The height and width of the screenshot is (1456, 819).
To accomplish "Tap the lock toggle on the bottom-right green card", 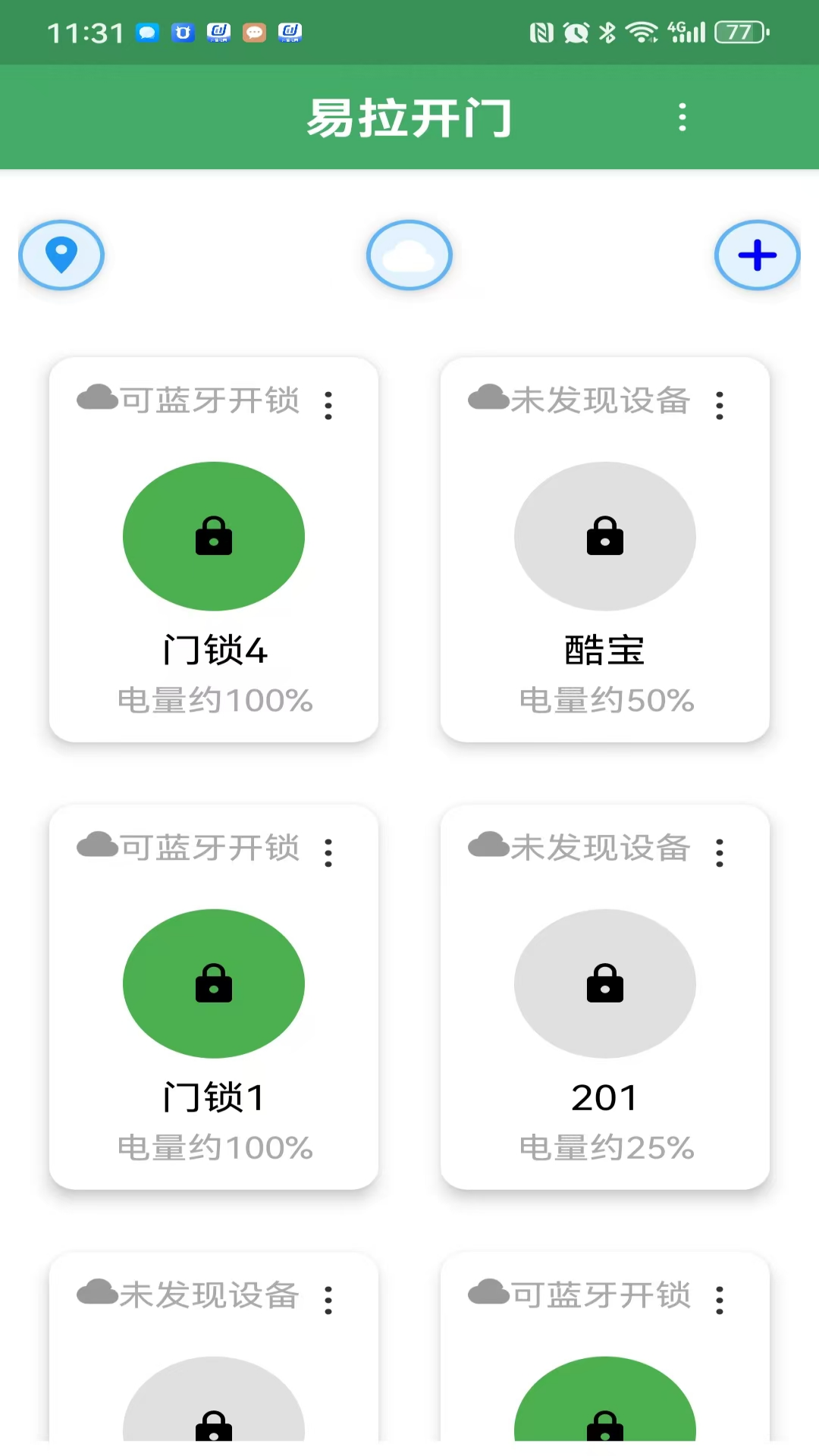I will (604, 1426).
